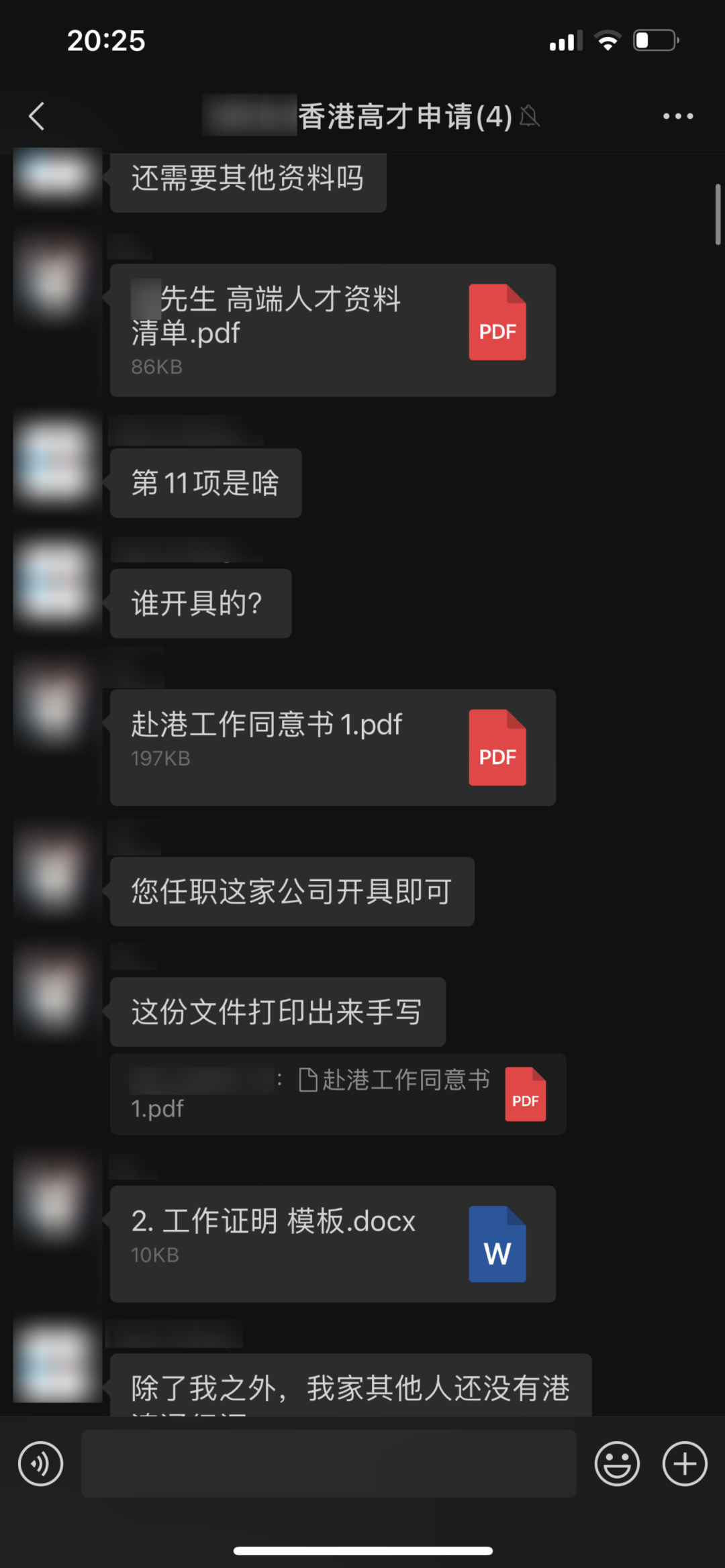
Task: Open the Word icon on 工作证明 模板.docx
Action: [x=497, y=1246]
